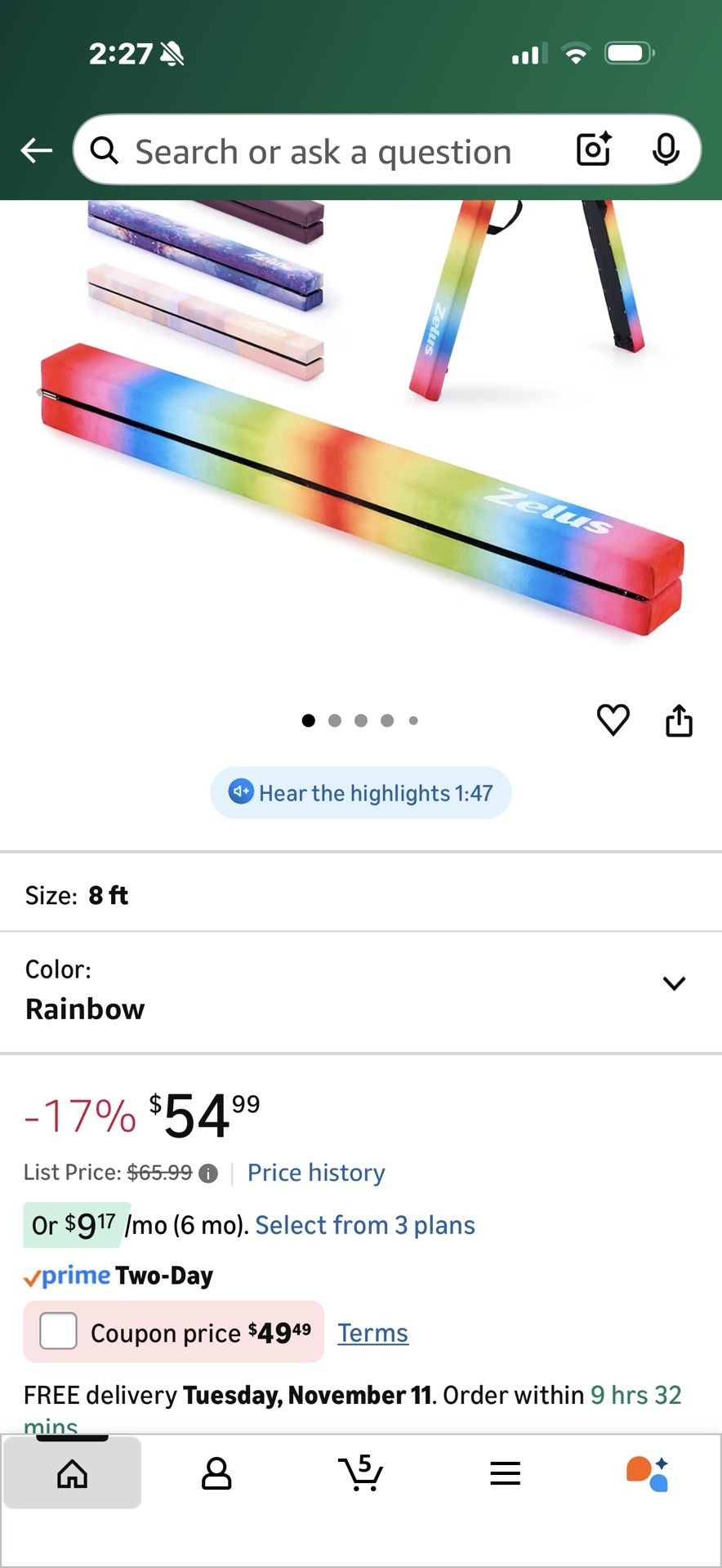Open the account profile tab
This screenshot has width=722, height=1568.
coord(216,1473)
